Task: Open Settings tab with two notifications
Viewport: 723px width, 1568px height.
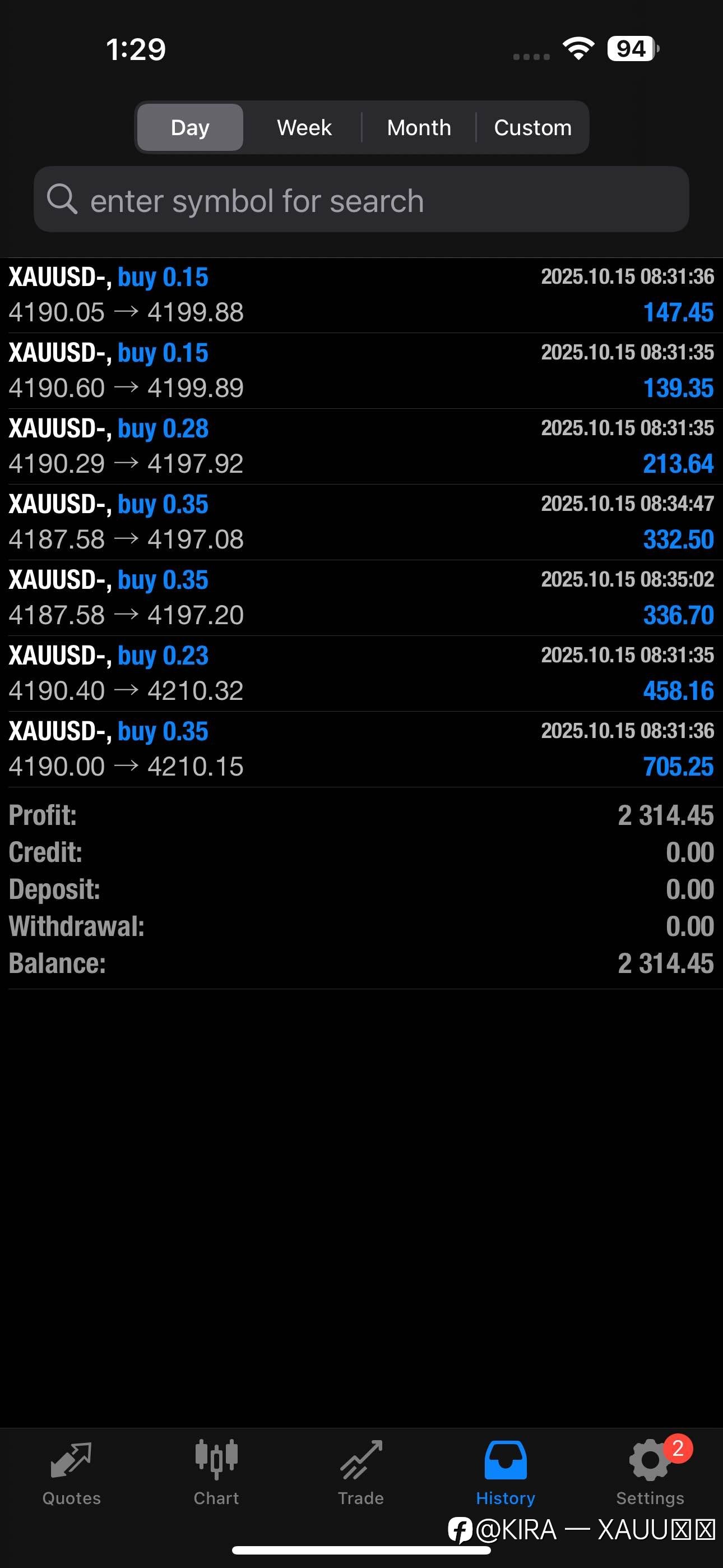Action: pyautogui.click(x=650, y=1473)
